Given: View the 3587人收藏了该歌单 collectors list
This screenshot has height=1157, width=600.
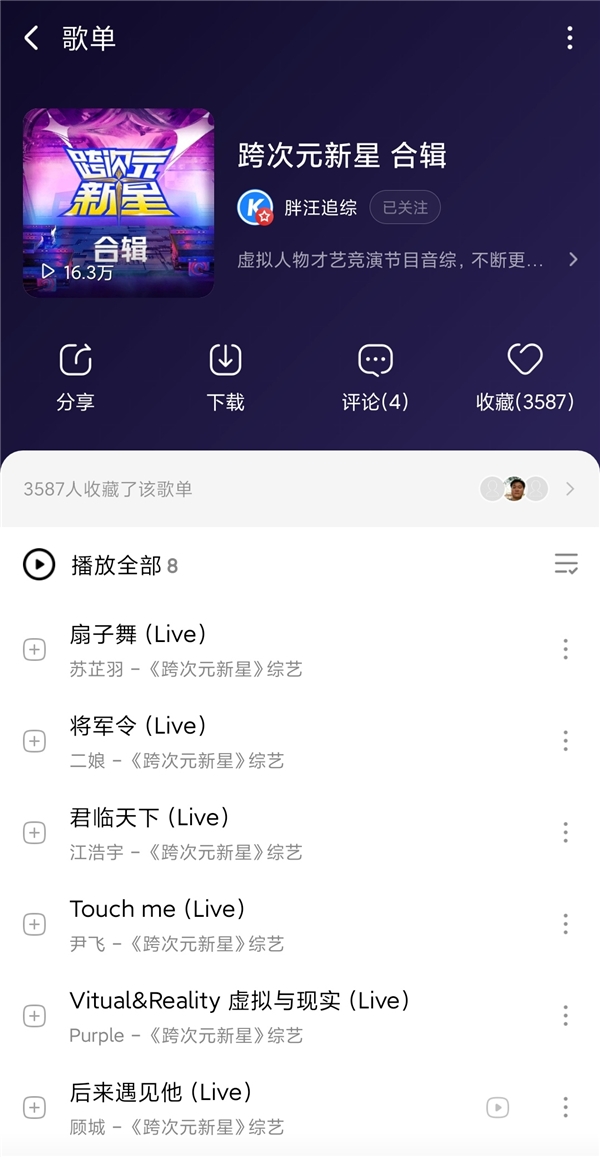Looking at the screenshot, I should (x=300, y=489).
